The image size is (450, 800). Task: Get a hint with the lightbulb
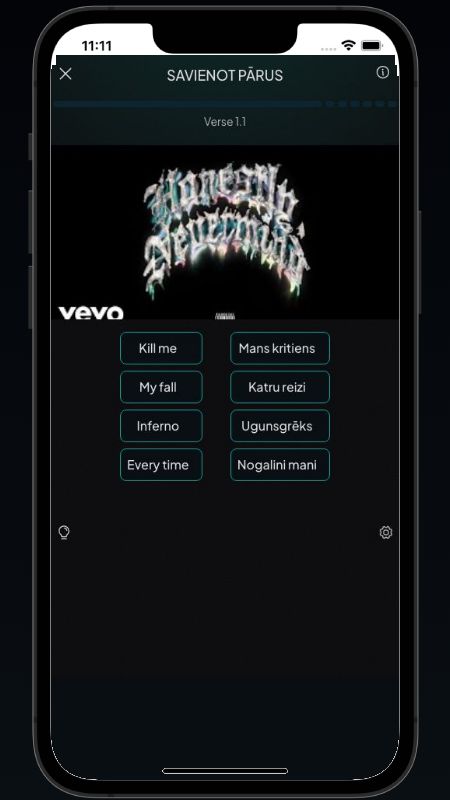64,533
